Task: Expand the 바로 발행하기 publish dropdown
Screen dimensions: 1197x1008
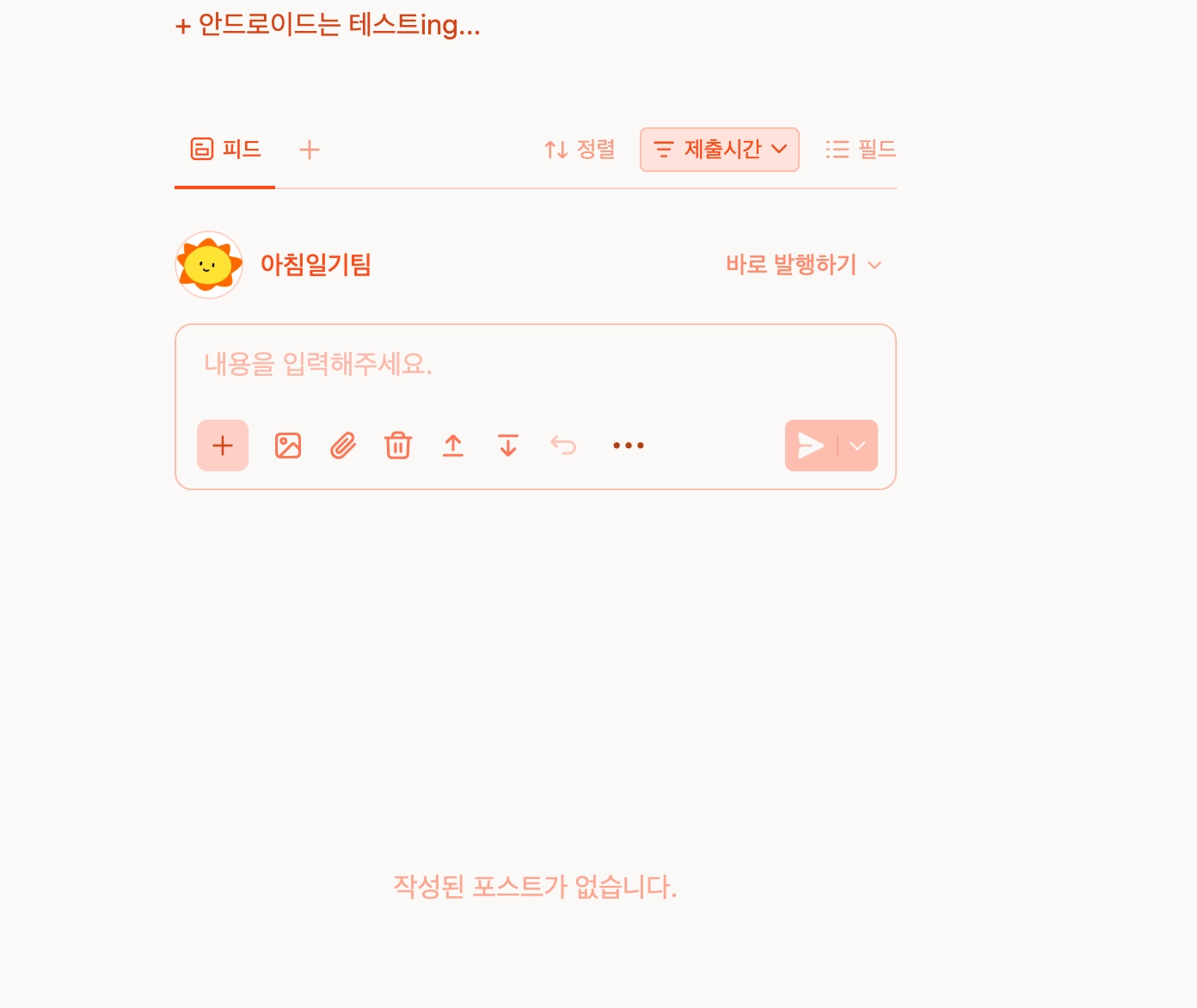Action: [803, 265]
